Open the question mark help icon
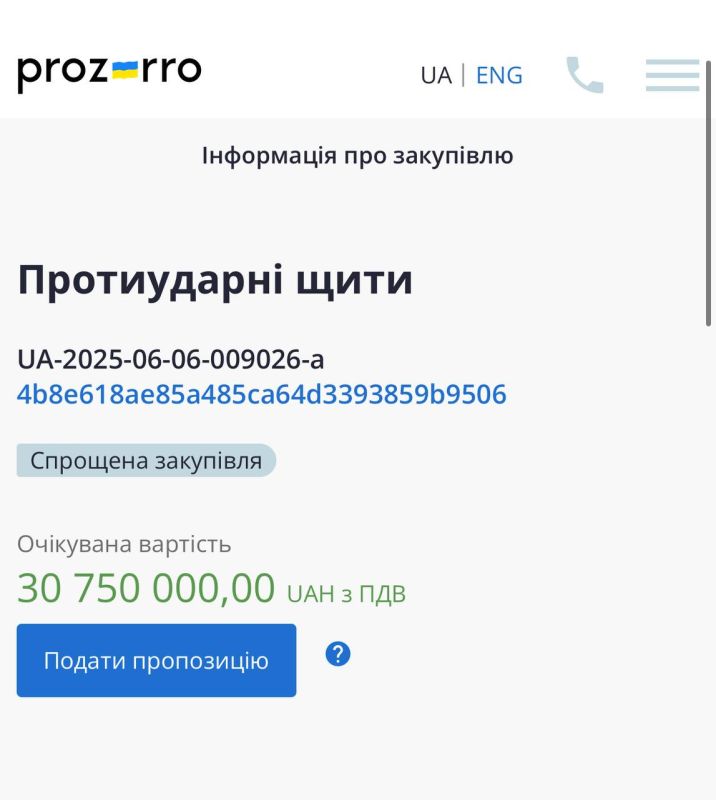This screenshot has height=800, width=716. click(x=338, y=655)
